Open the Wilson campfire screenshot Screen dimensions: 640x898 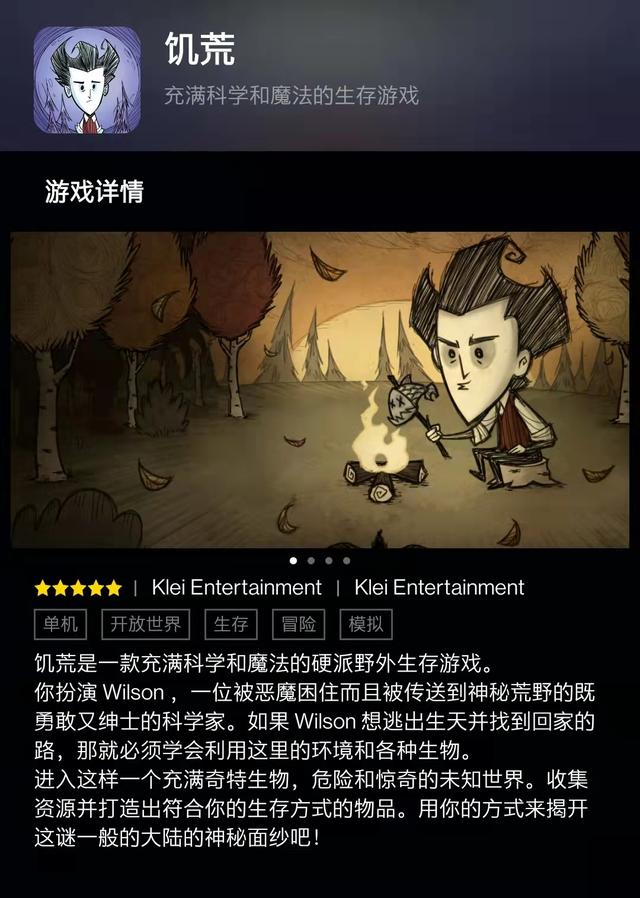pos(320,390)
